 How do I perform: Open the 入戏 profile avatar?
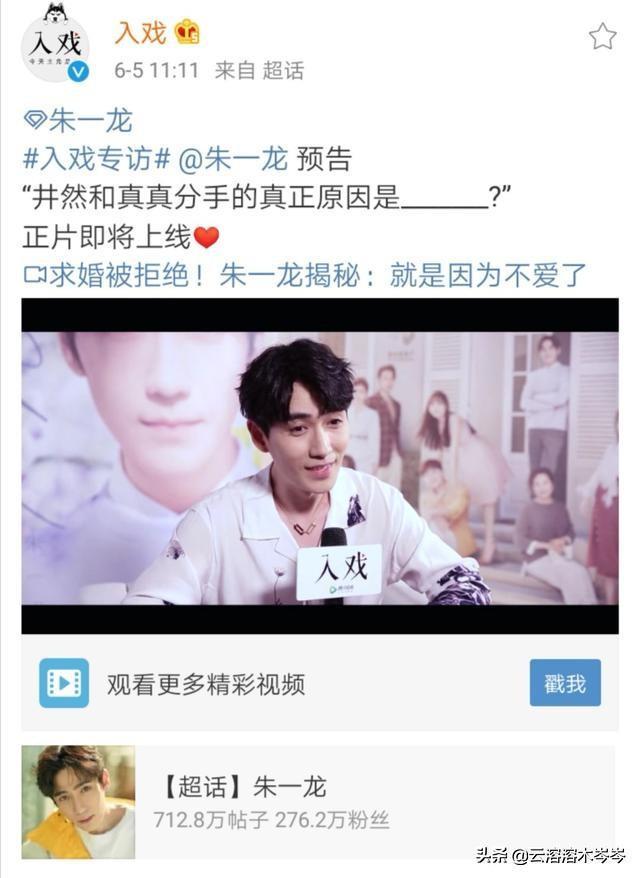click(55, 45)
